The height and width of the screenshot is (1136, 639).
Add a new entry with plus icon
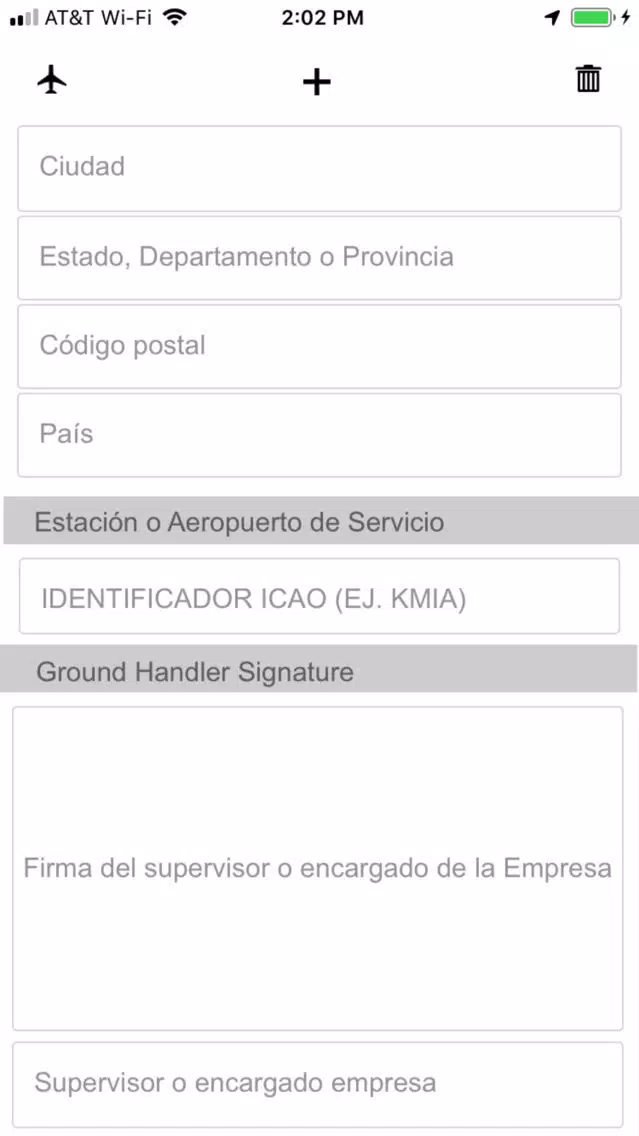coord(317,81)
